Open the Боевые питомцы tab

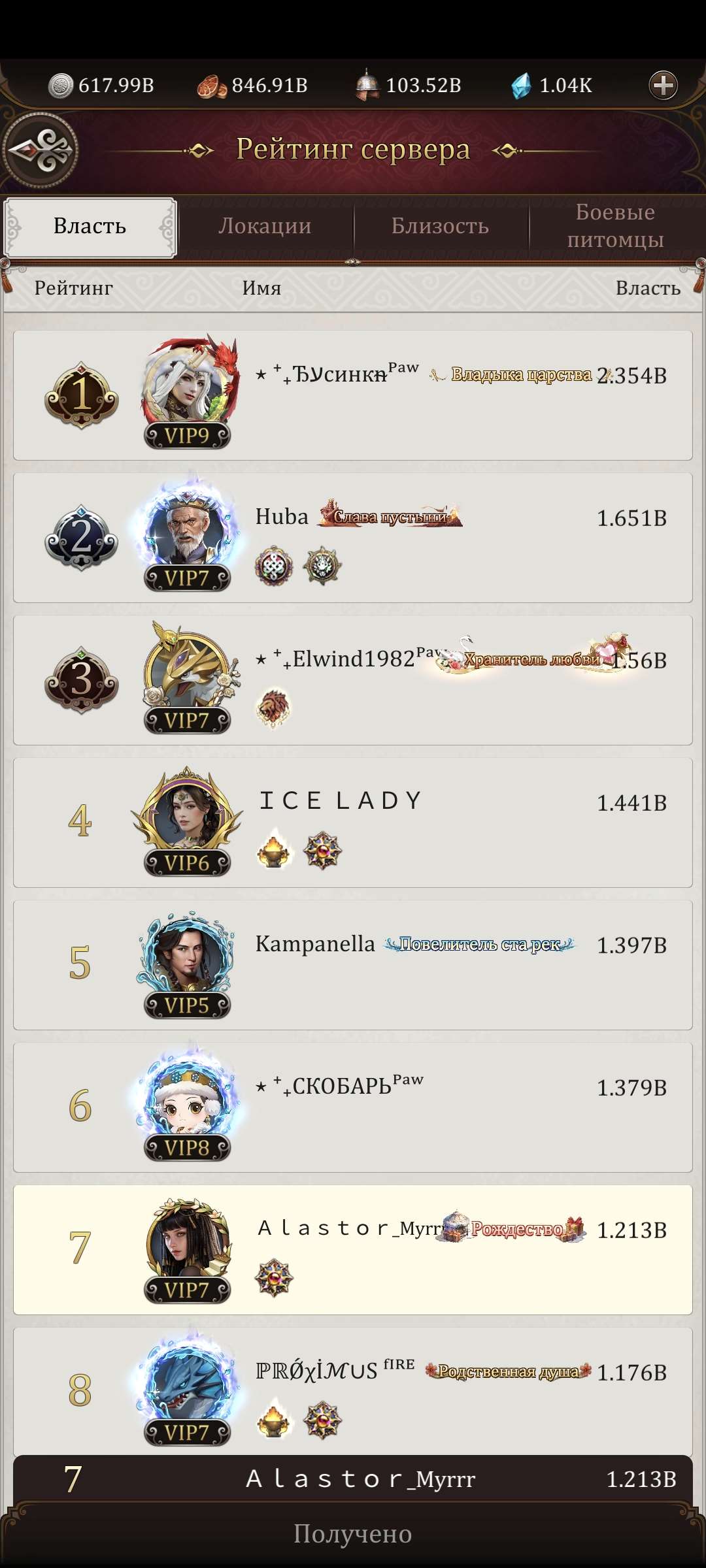click(615, 227)
